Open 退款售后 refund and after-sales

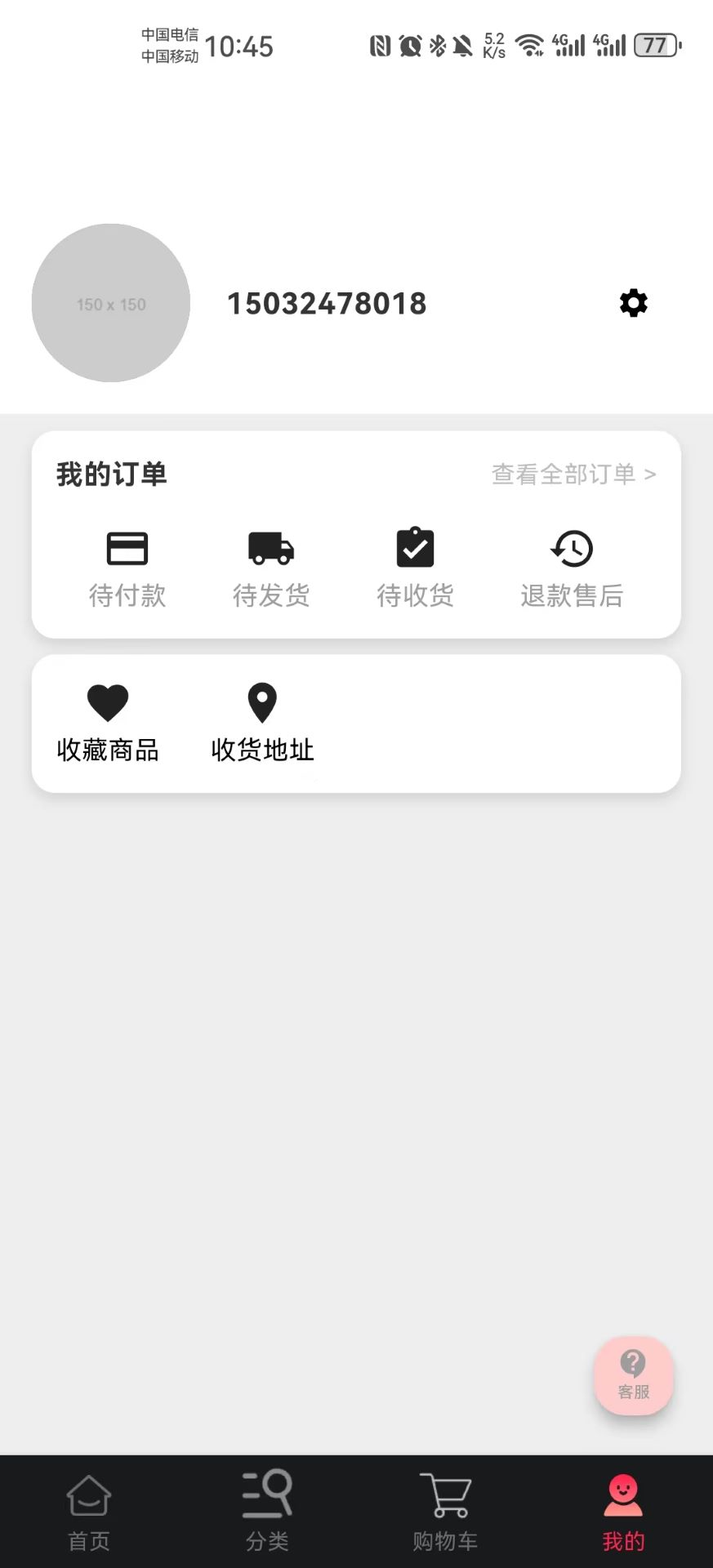tap(572, 569)
